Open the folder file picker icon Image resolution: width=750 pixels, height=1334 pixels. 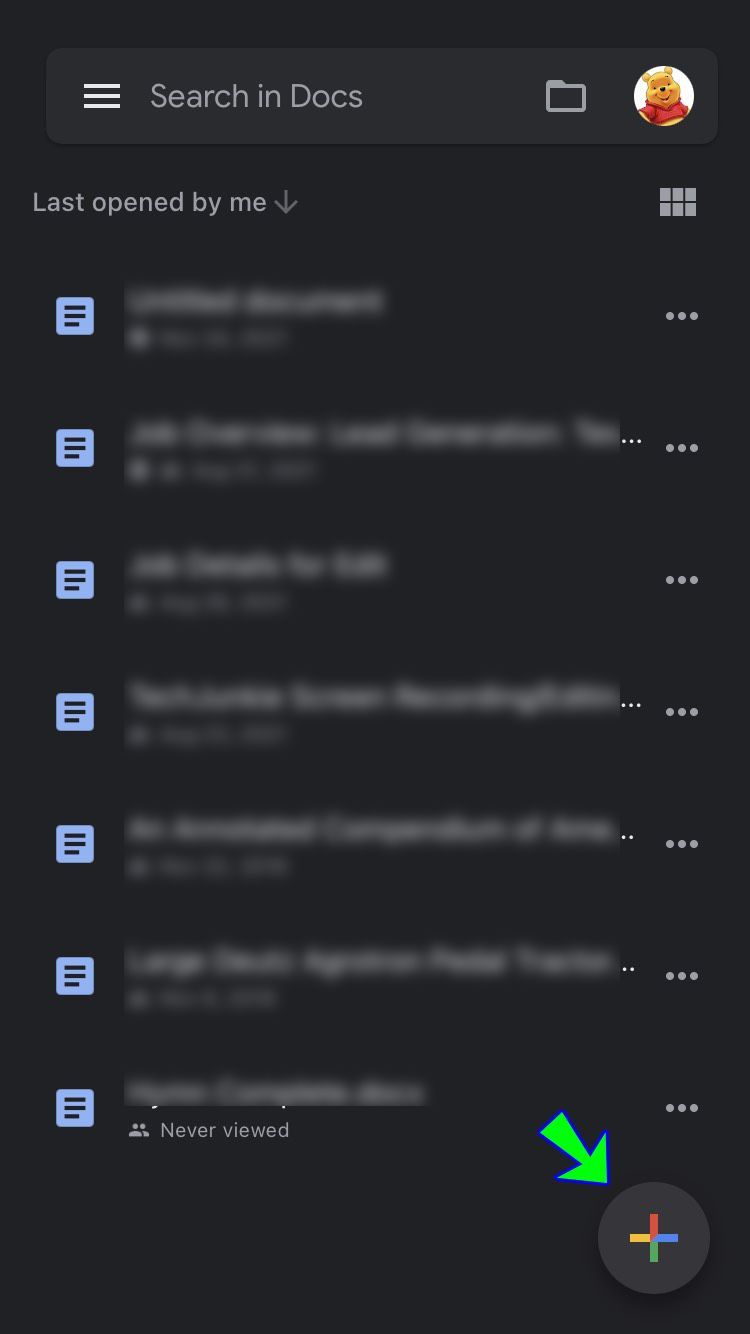coord(566,96)
